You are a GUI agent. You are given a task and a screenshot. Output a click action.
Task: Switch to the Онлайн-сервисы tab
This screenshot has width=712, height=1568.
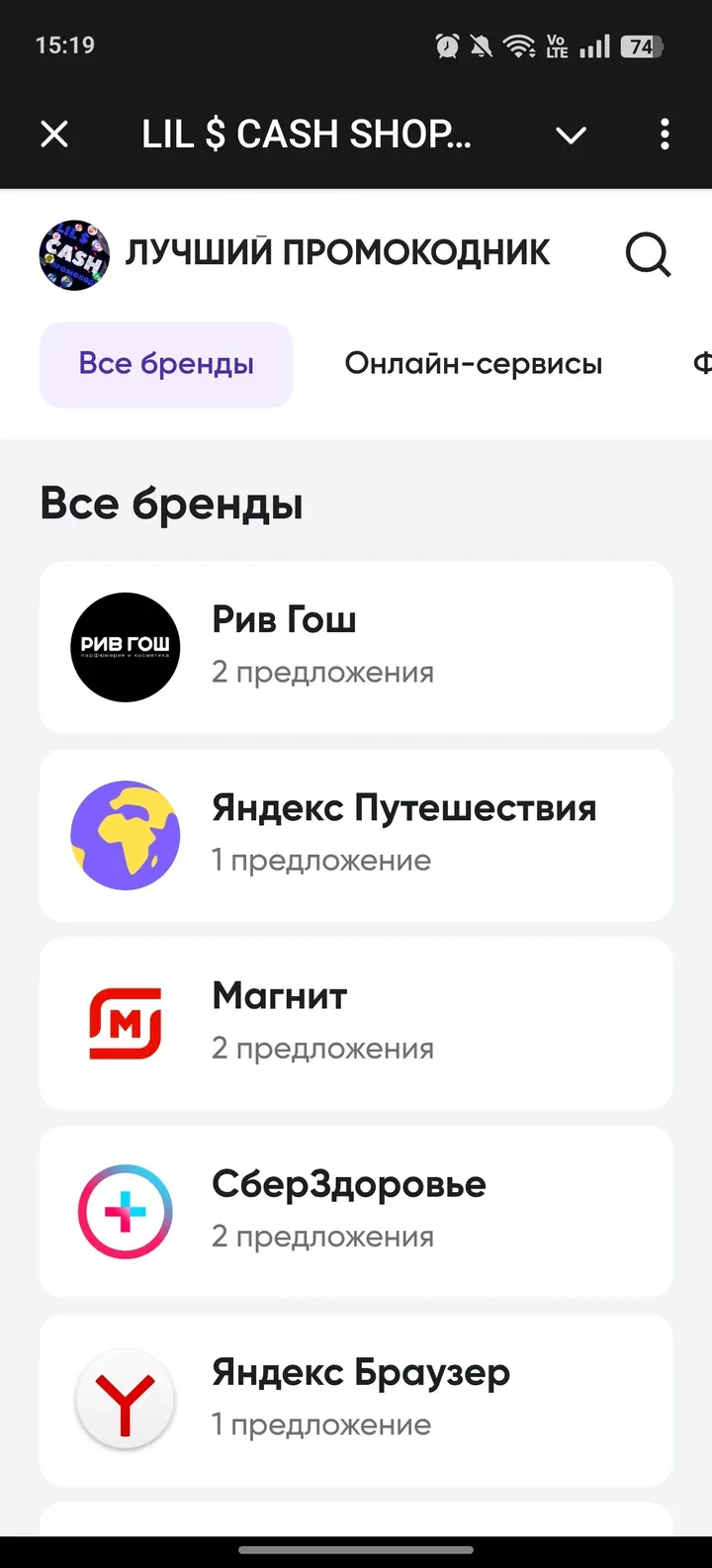pyautogui.click(x=473, y=364)
